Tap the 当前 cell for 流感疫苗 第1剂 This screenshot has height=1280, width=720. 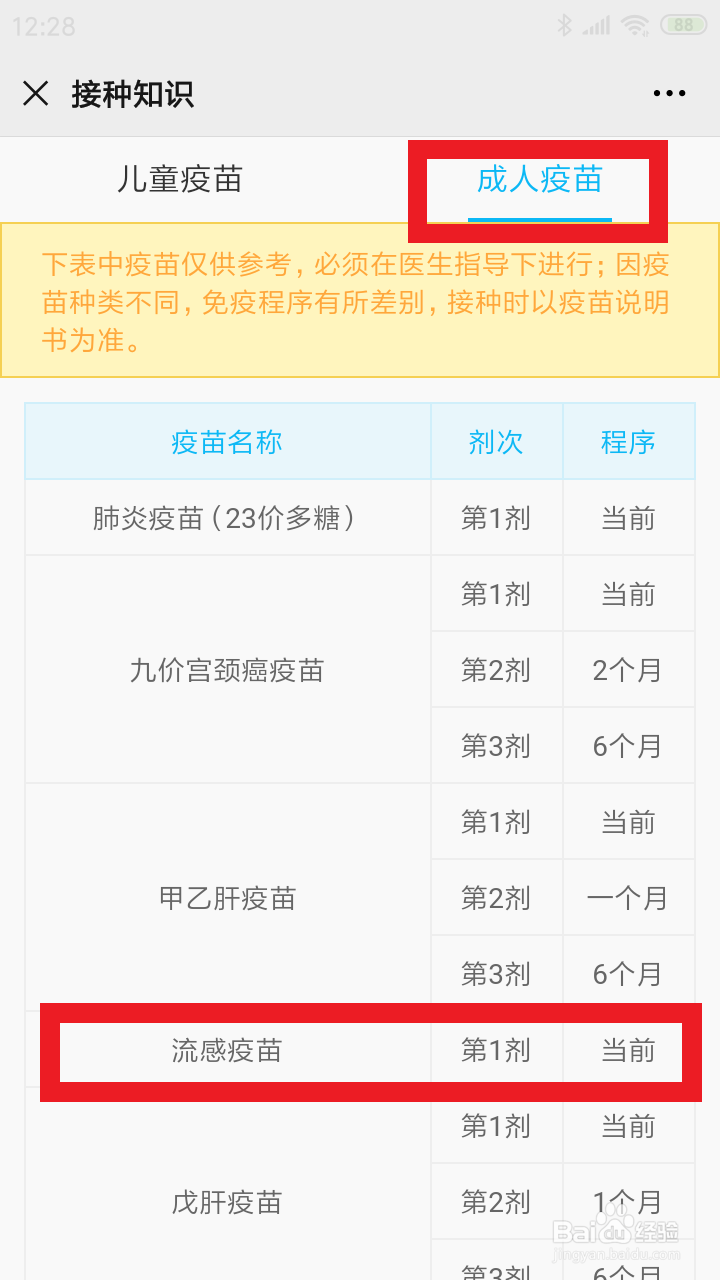tap(628, 1051)
